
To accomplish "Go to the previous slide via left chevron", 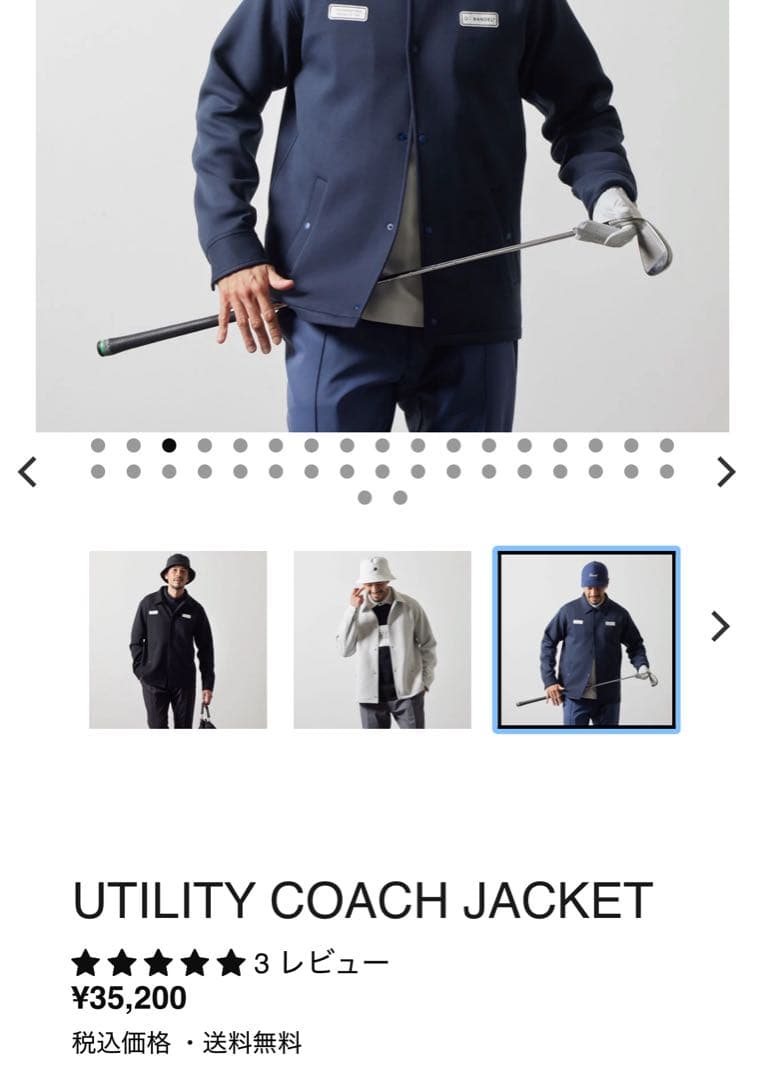I will 27,470.
